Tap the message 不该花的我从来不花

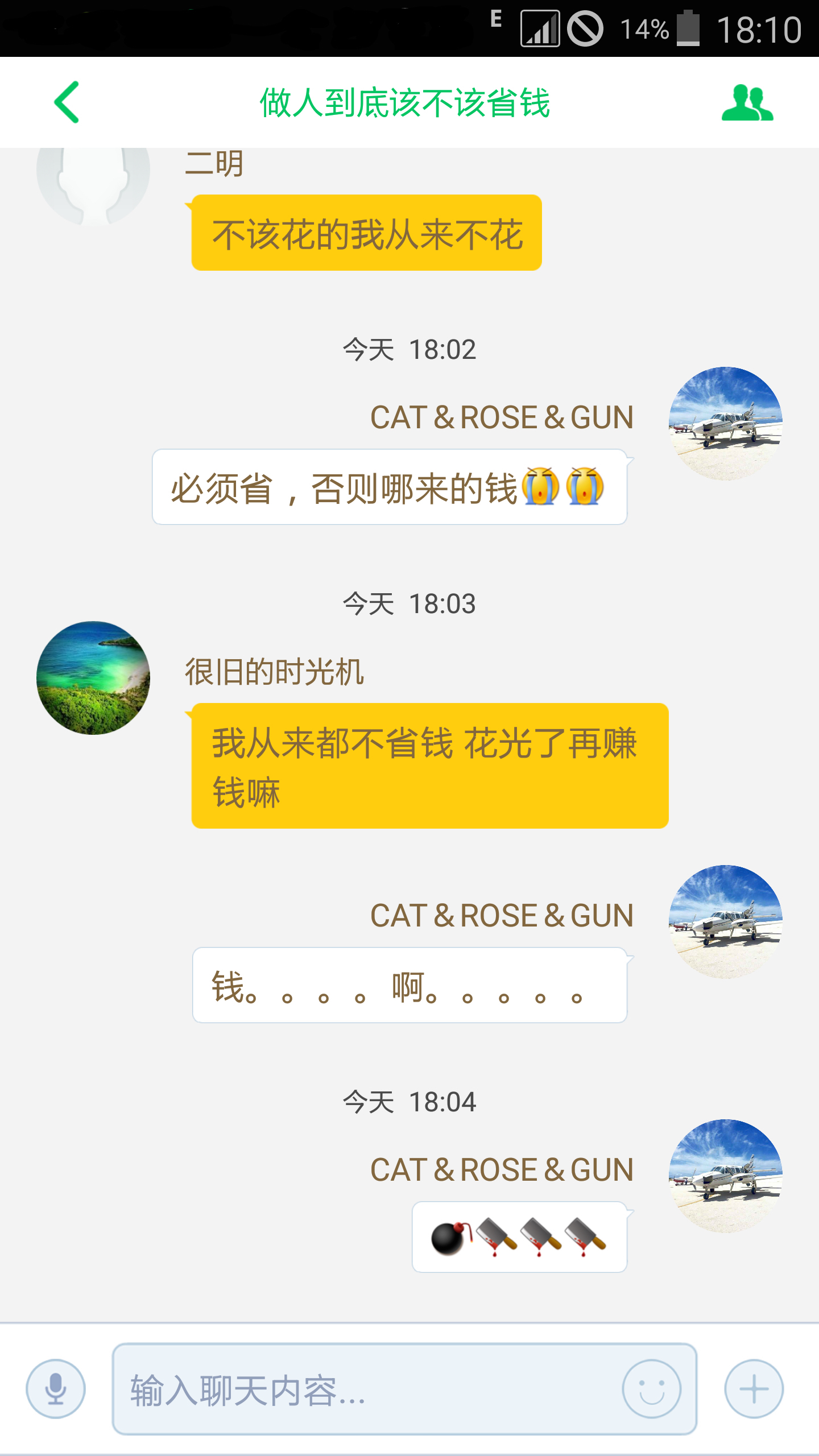click(x=367, y=233)
